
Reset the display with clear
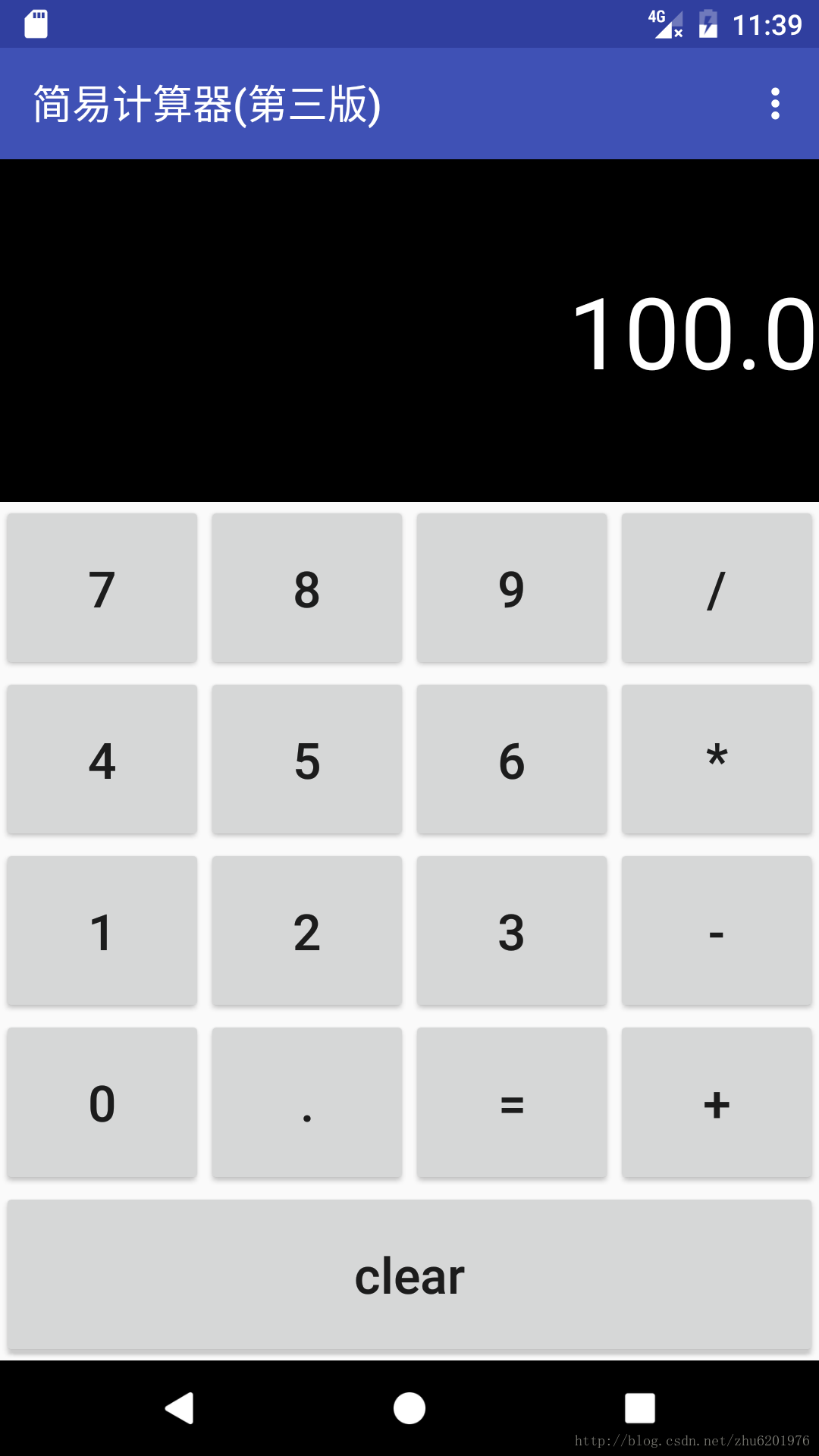click(409, 1276)
